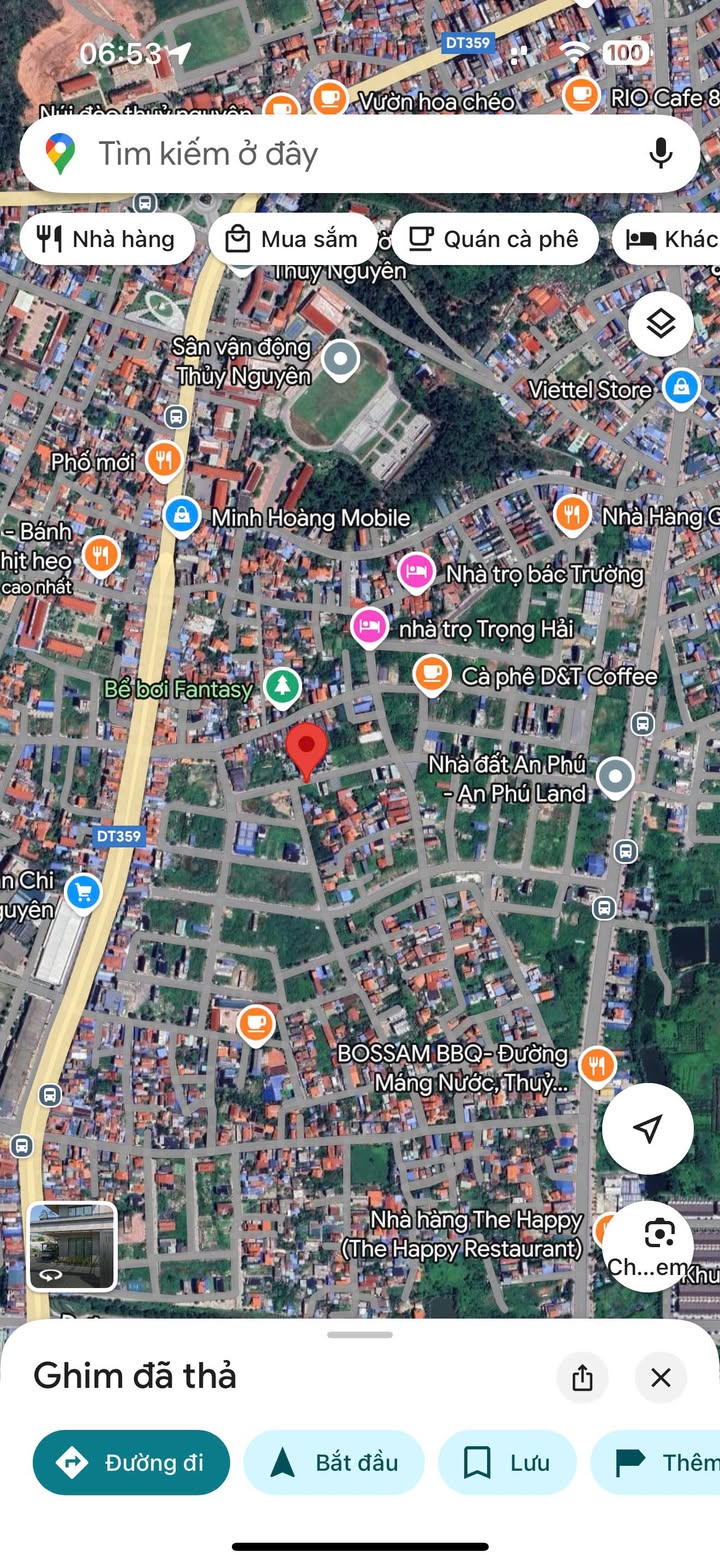
Task: Start voice search with the microphone
Action: [660, 153]
